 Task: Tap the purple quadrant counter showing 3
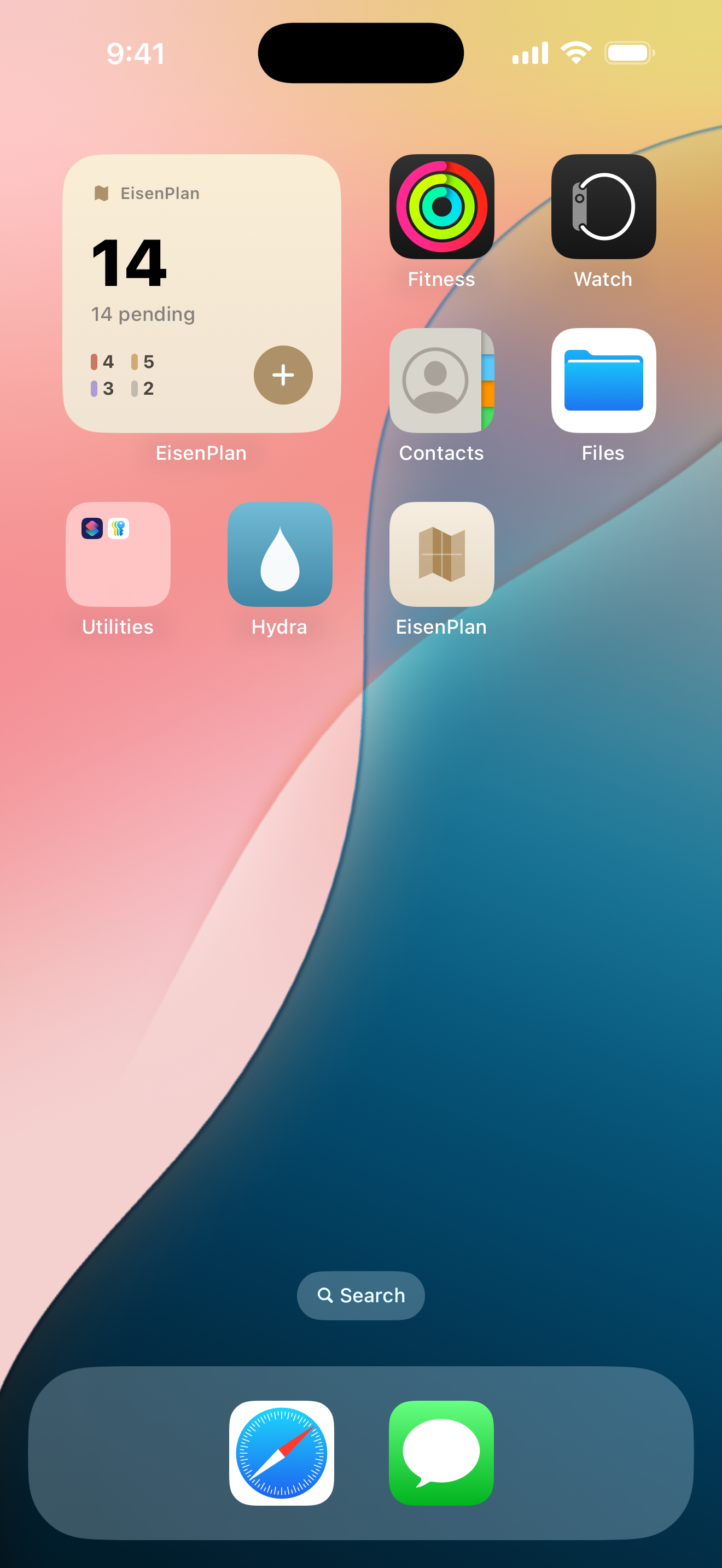(102, 388)
